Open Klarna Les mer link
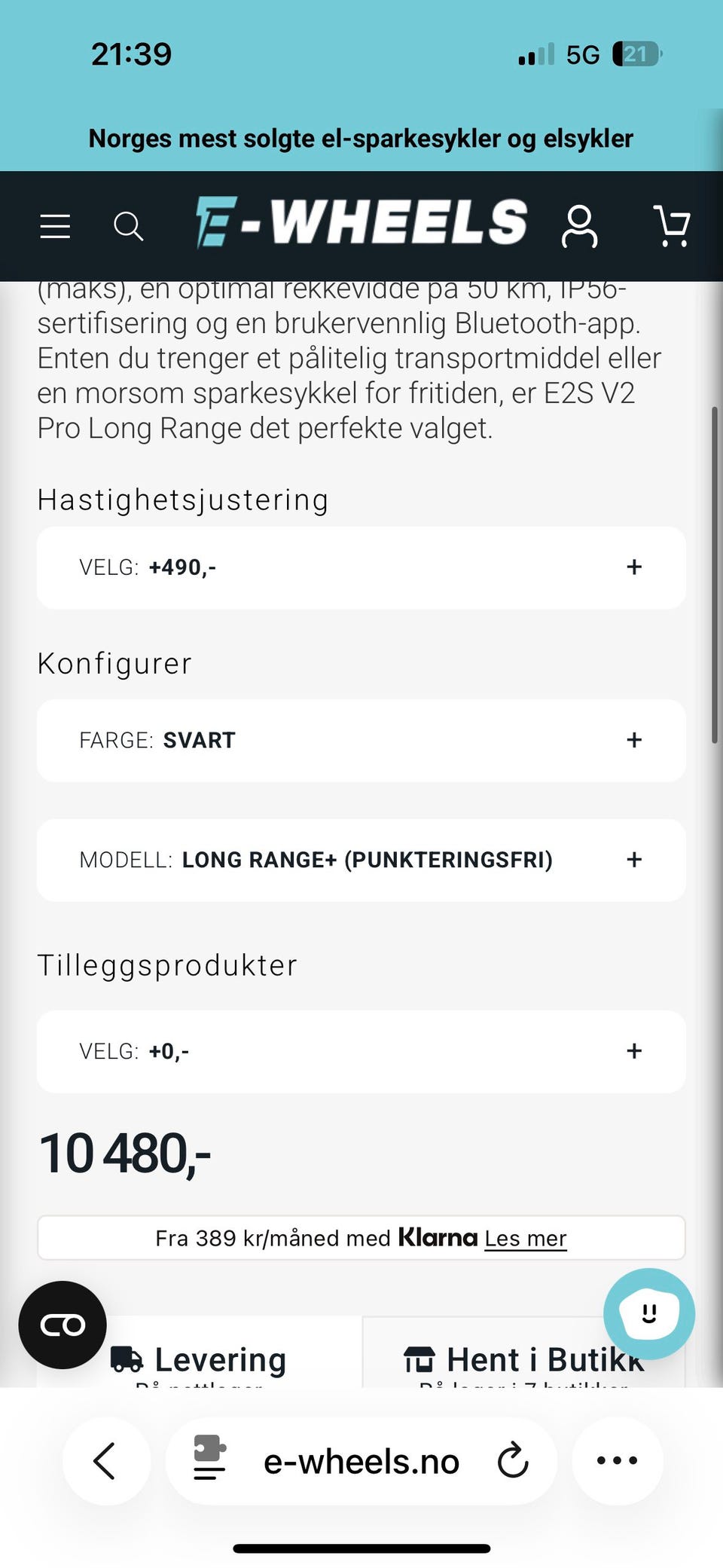723x1568 pixels. click(525, 1238)
